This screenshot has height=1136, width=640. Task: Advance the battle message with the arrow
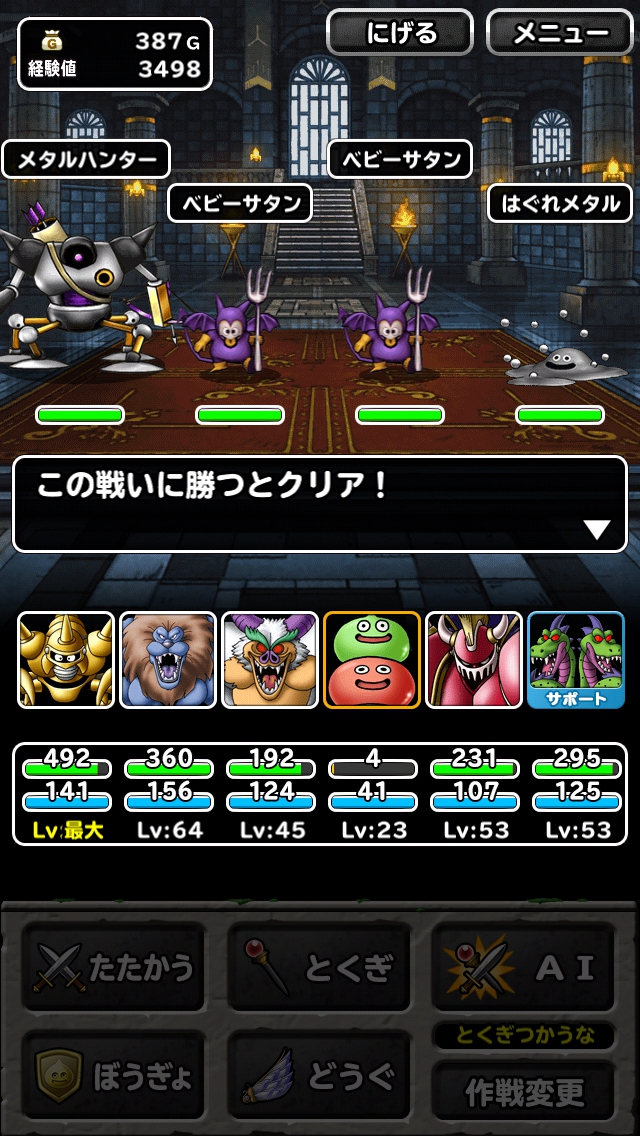pyautogui.click(x=596, y=529)
